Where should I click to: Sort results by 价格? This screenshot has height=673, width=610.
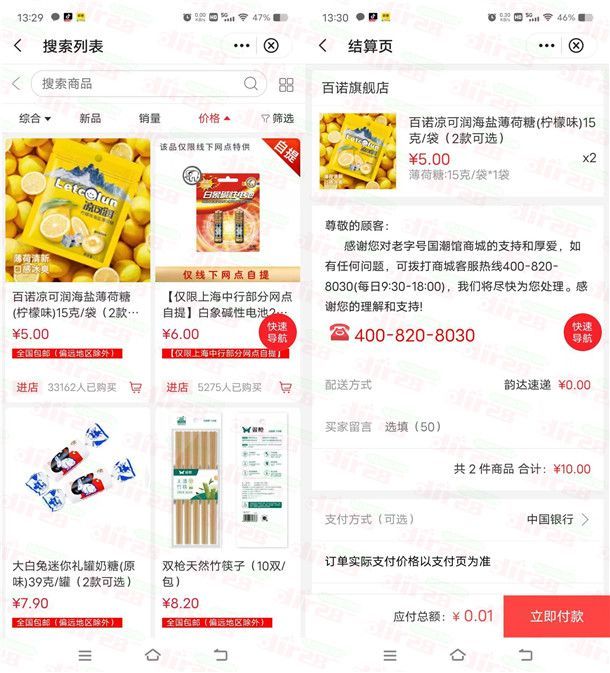click(x=214, y=118)
